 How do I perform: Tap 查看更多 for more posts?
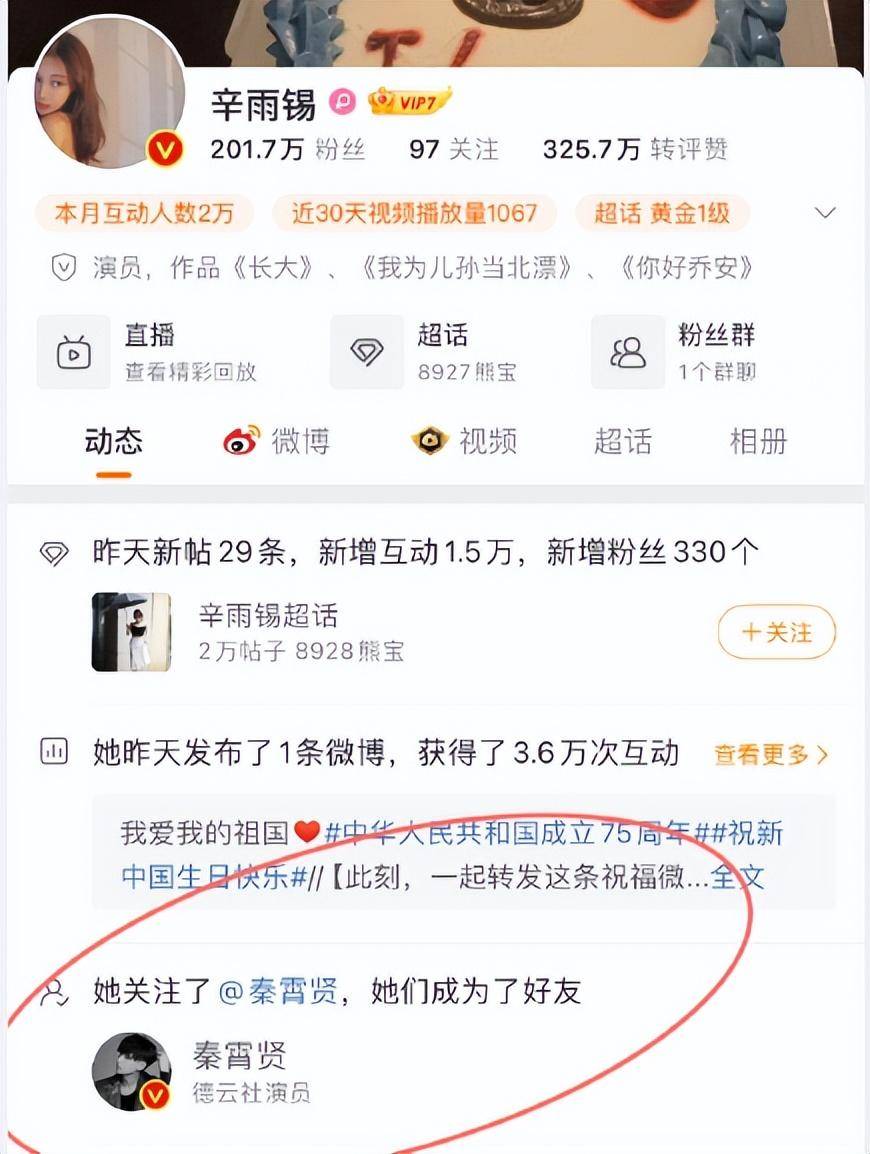click(x=771, y=755)
